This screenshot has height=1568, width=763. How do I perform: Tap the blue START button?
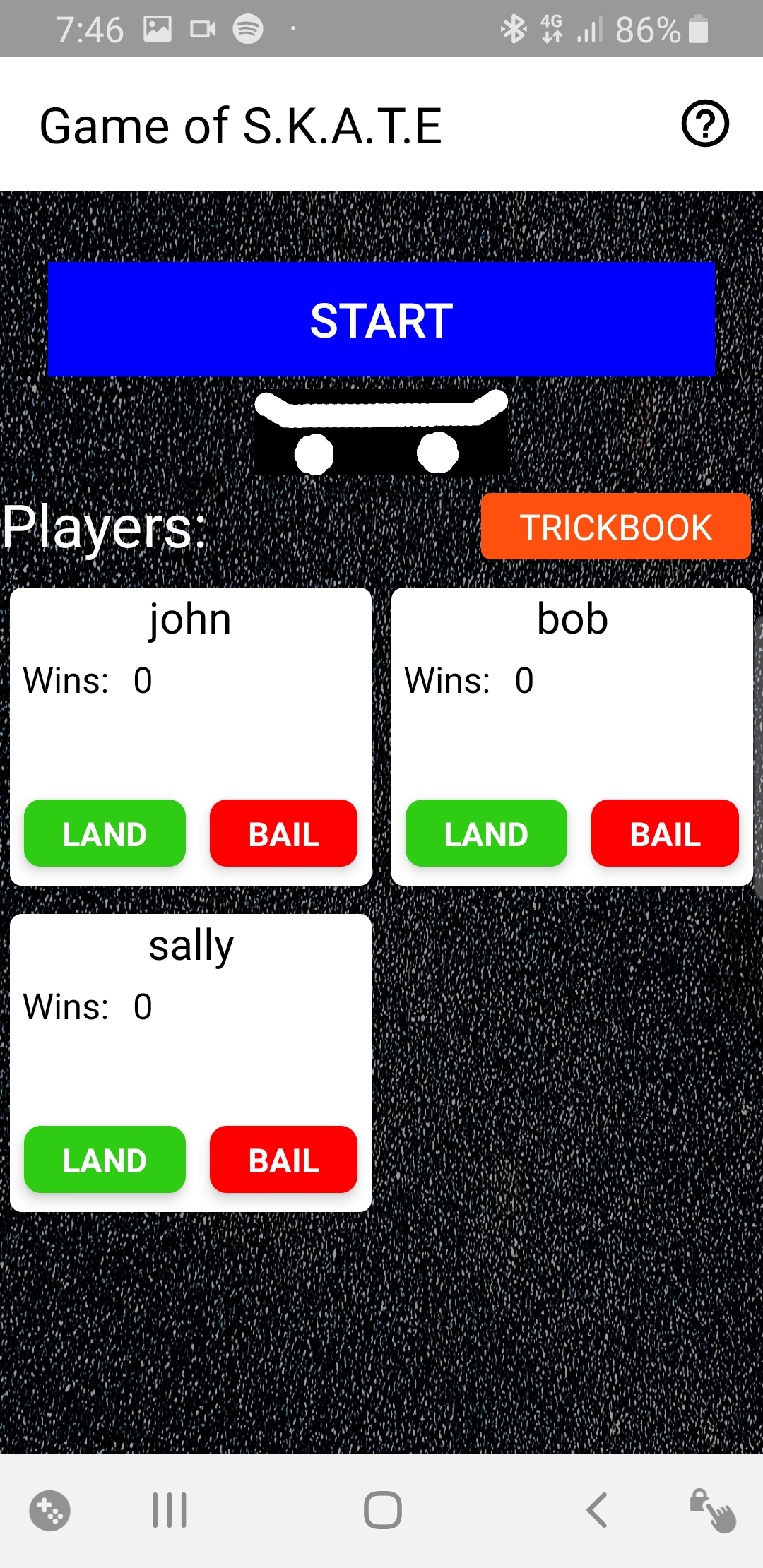pyautogui.click(x=381, y=319)
